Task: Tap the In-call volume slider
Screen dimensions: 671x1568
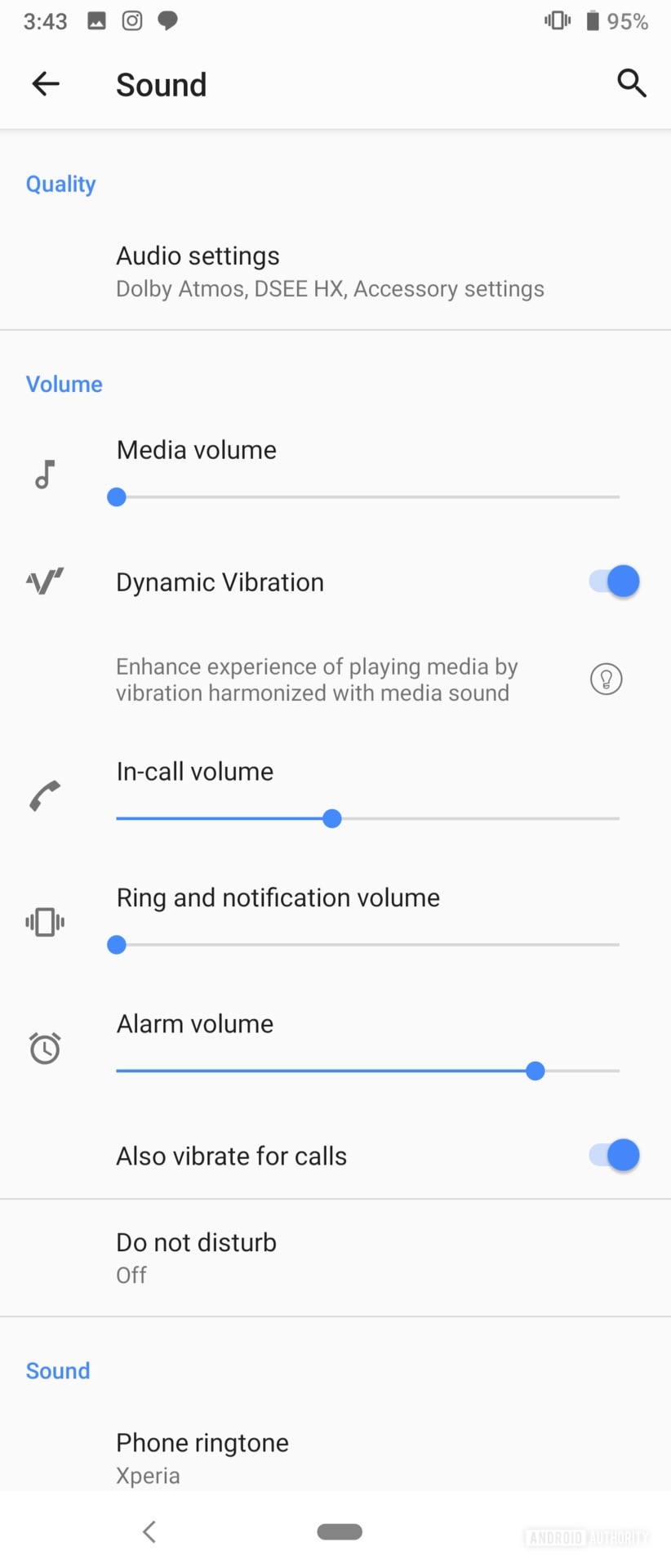Action: [367, 818]
